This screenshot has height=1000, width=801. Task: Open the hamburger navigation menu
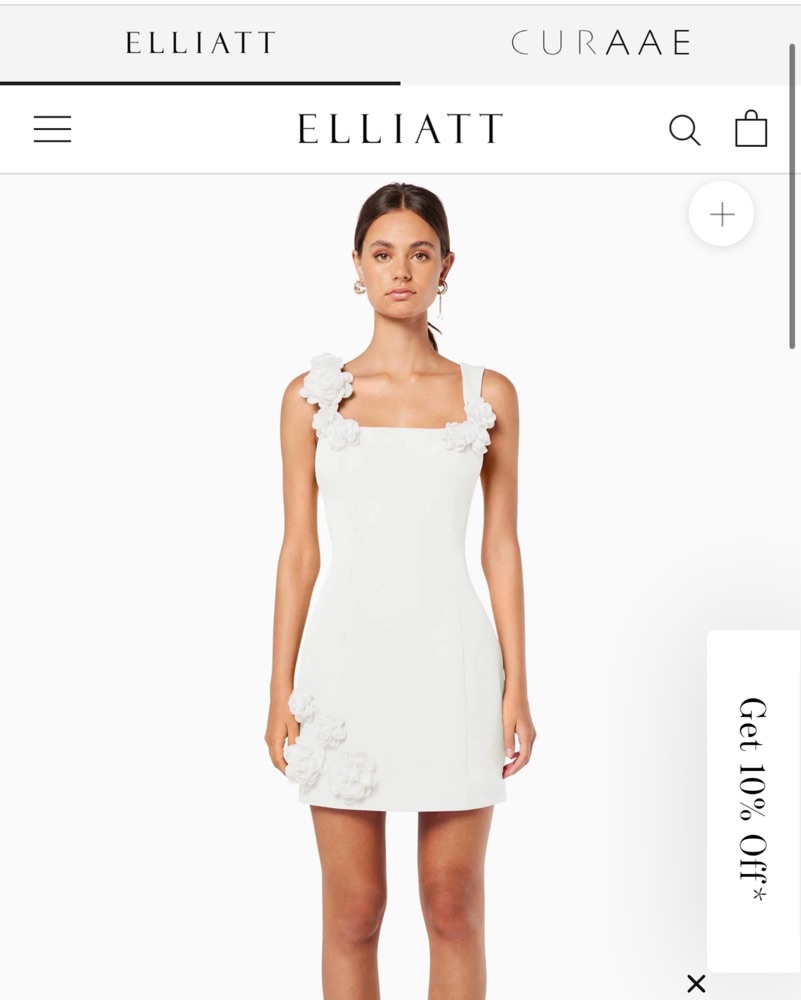(x=52, y=130)
